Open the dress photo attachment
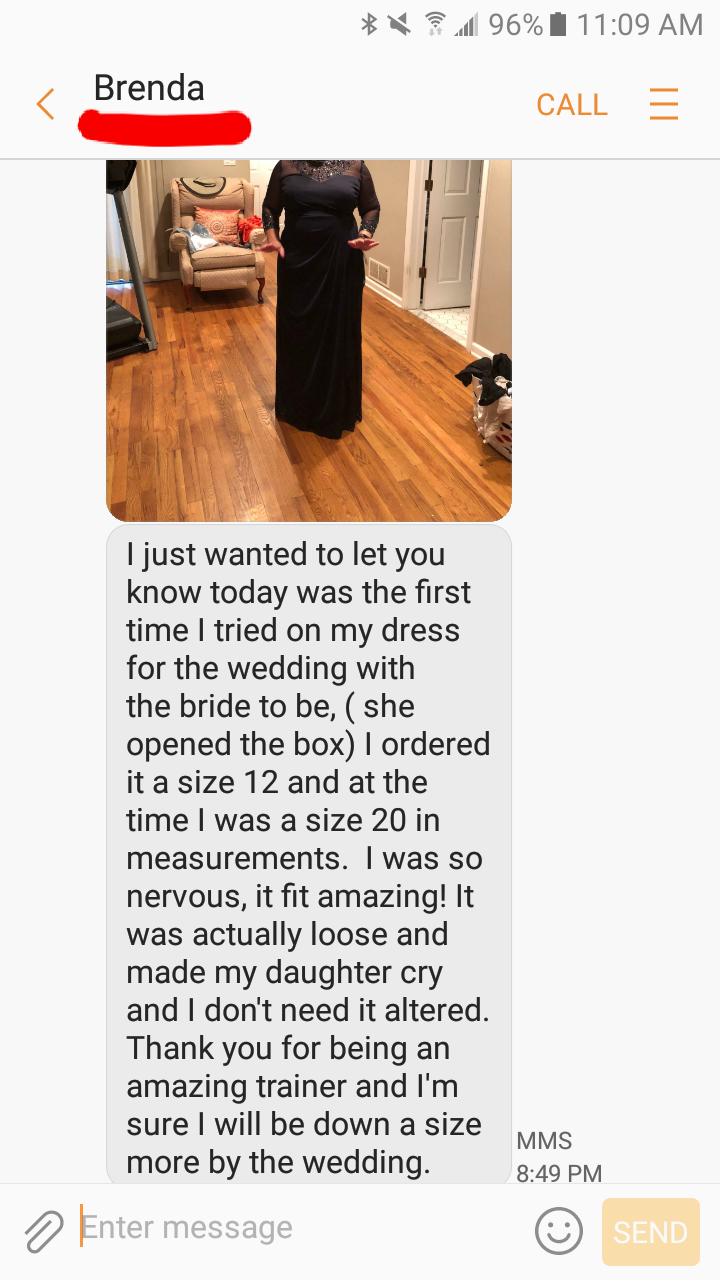The width and height of the screenshot is (720, 1280). [309, 340]
